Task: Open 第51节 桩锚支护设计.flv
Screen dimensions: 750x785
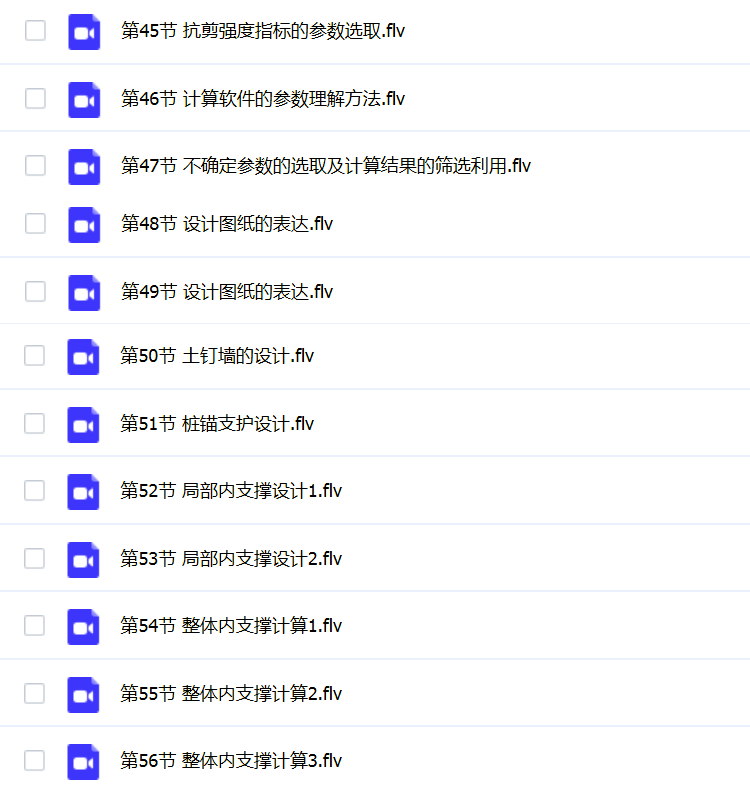Action: click(217, 424)
